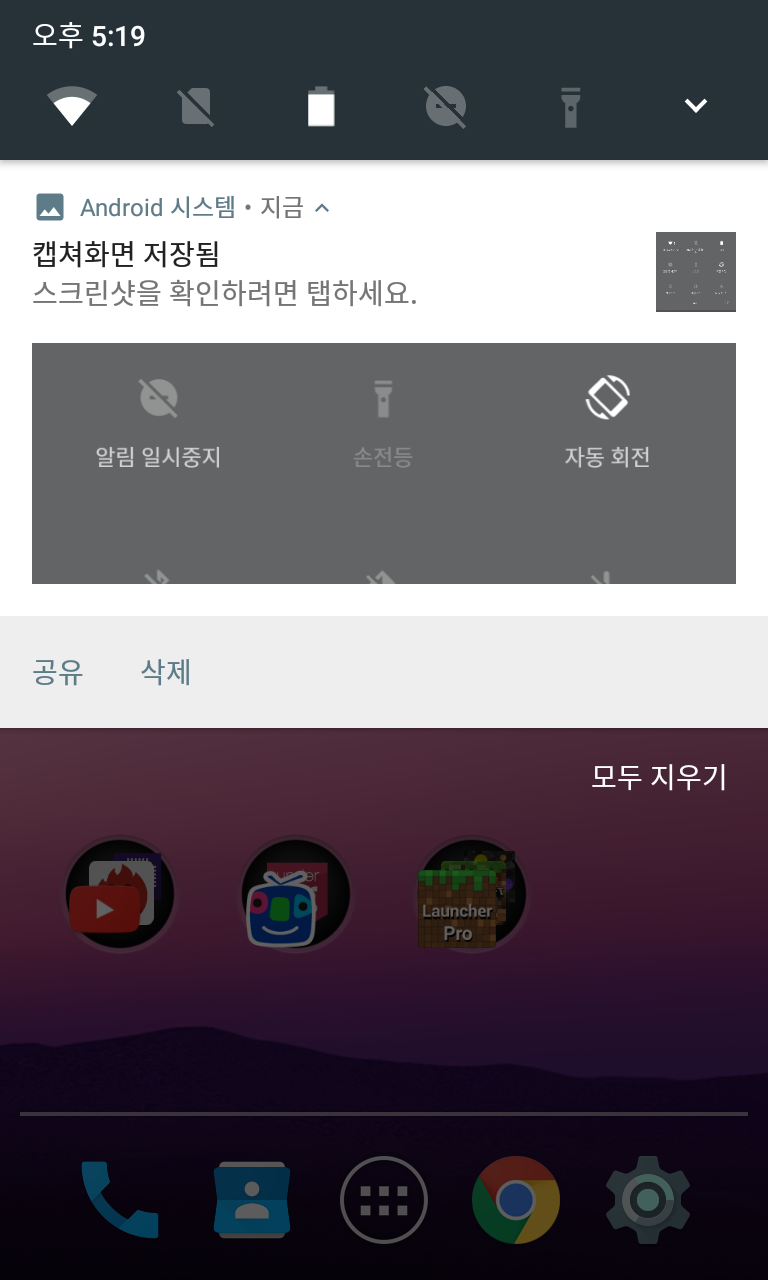The width and height of the screenshot is (768, 1280).
Task: Open the battery quick setting
Action: 321,106
